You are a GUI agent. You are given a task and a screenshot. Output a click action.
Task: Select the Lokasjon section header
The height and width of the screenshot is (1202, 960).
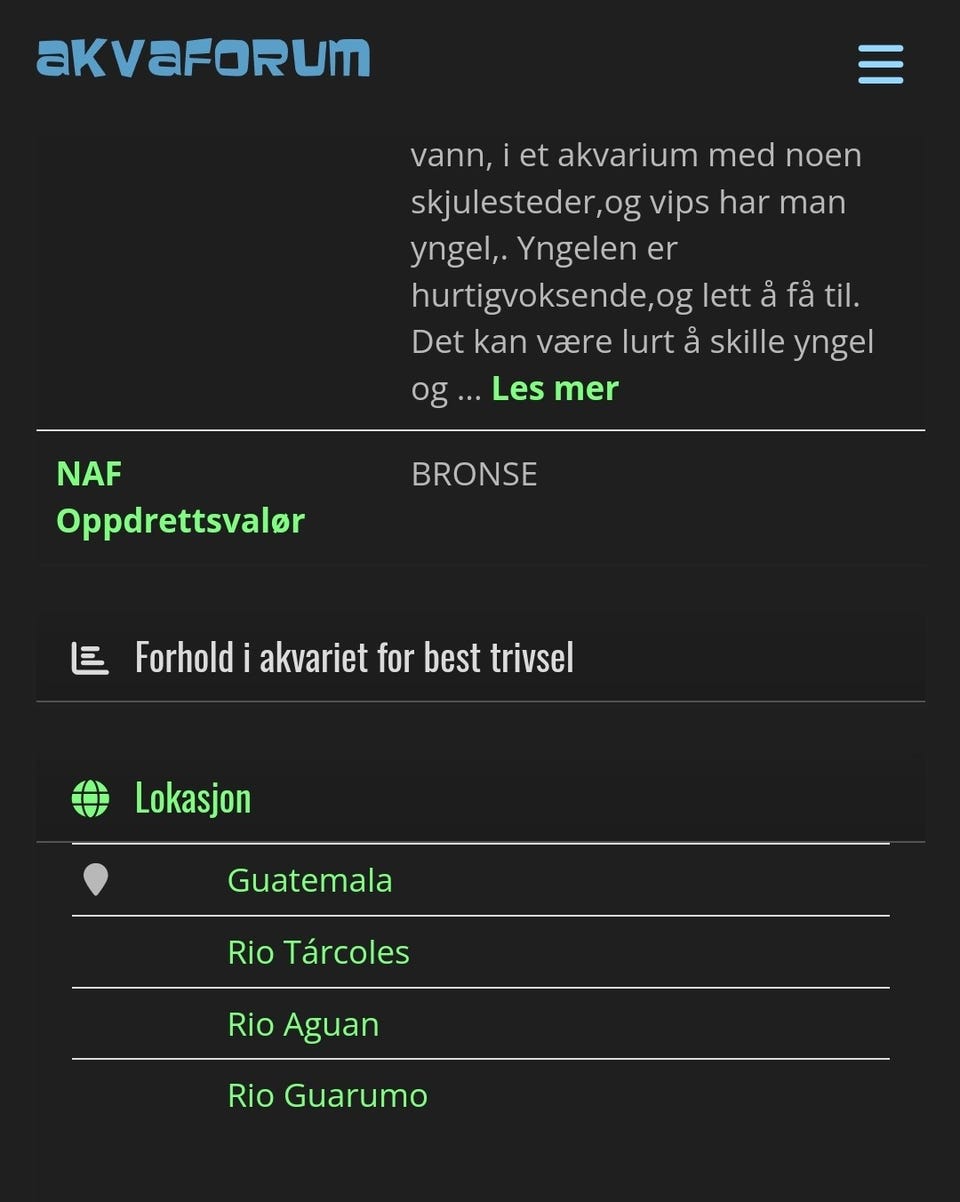click(192, 797)
